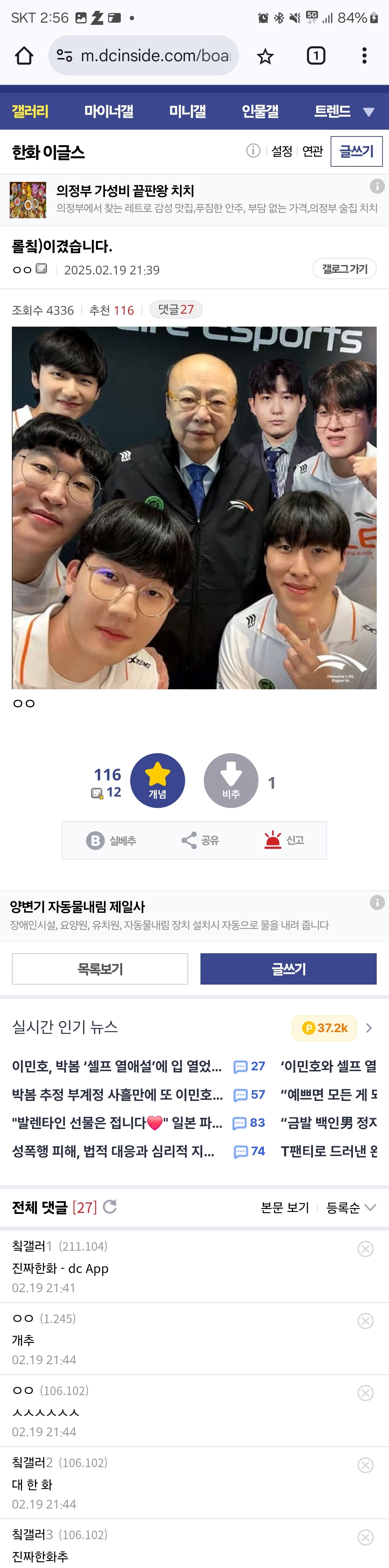Viewport: 389px width, 1568px height.
Task: Bookmark this page with the star
Action: pos(265,57)
